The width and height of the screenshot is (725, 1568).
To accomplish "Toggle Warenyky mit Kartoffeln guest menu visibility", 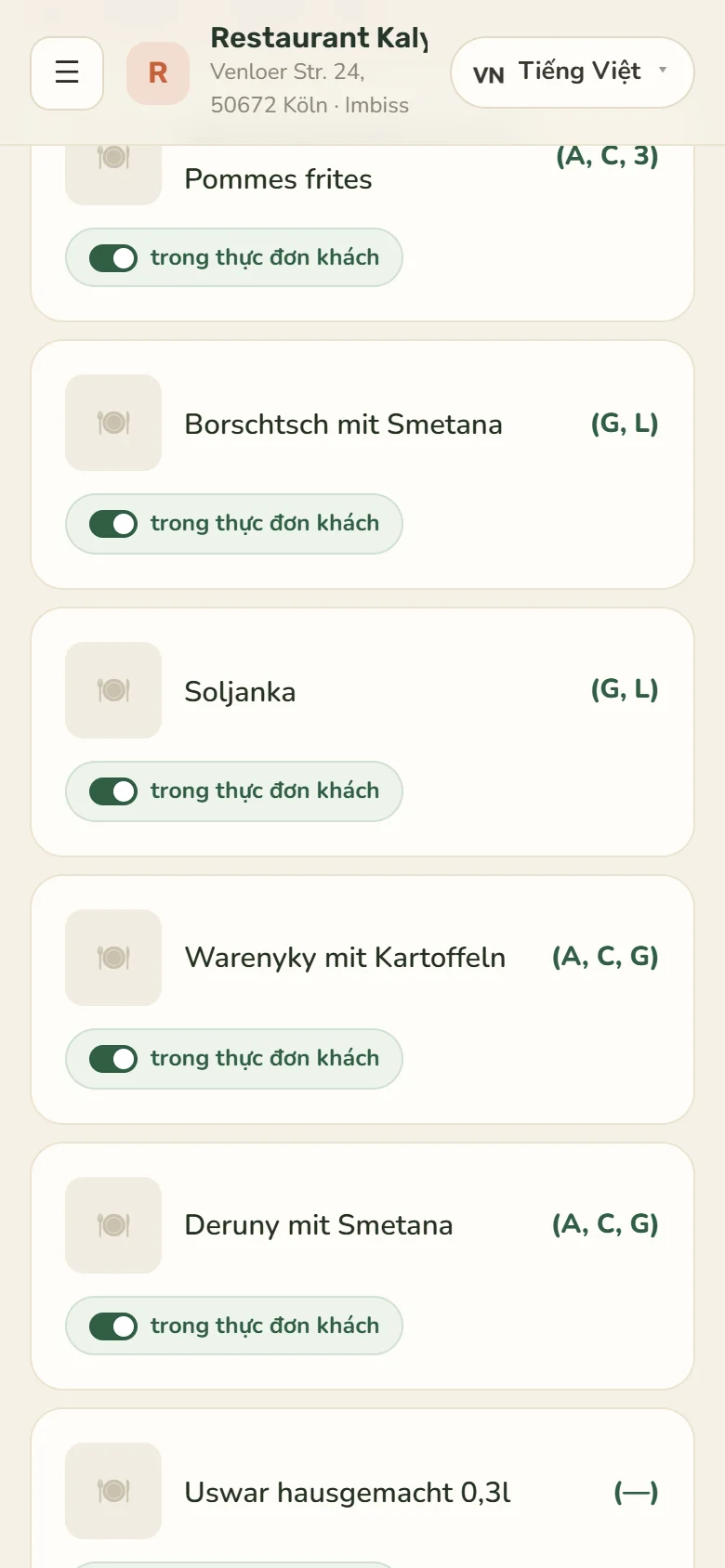I will 113,1059.
